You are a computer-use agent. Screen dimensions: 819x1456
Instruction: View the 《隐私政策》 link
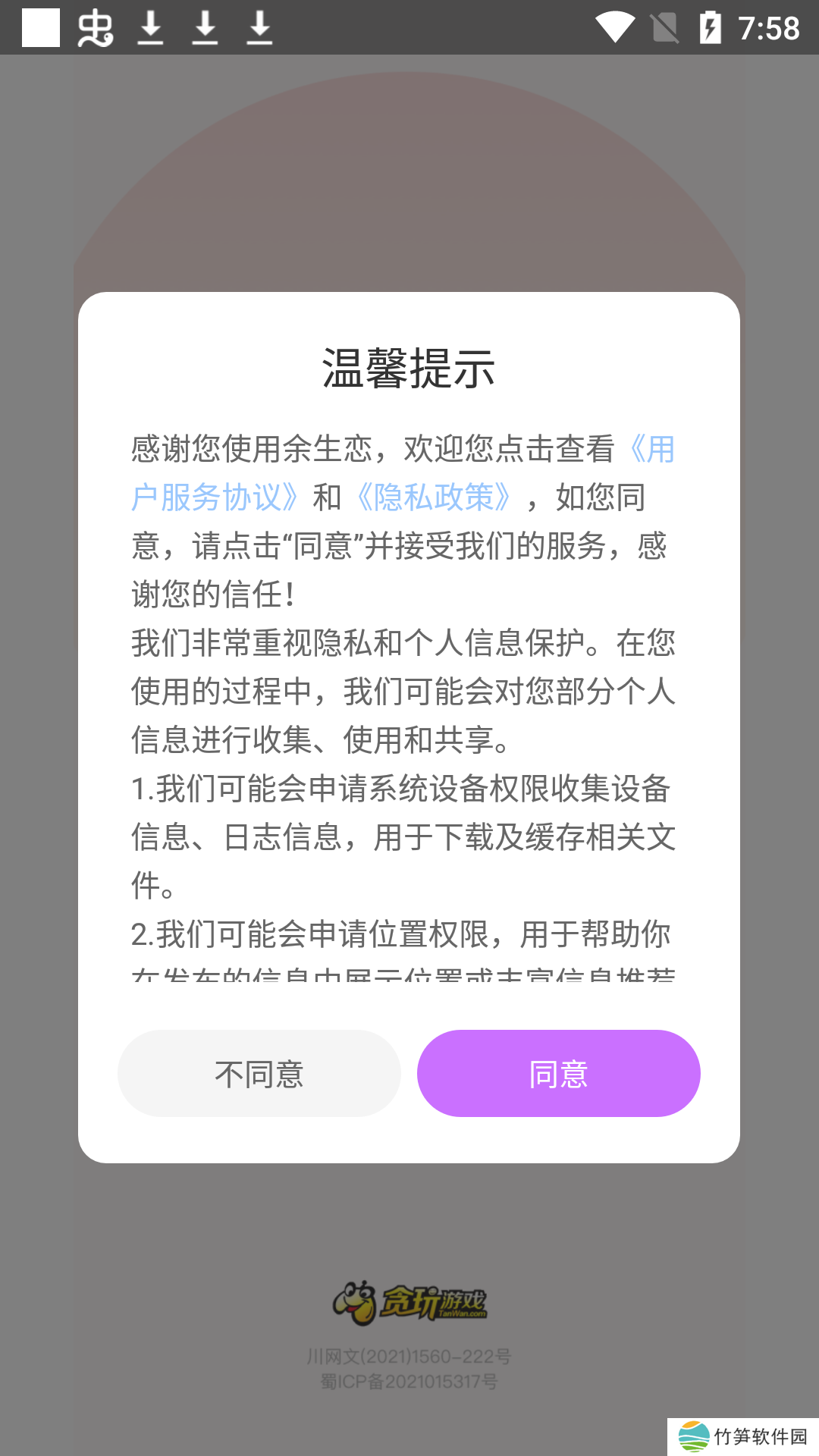tap(435, 497)
